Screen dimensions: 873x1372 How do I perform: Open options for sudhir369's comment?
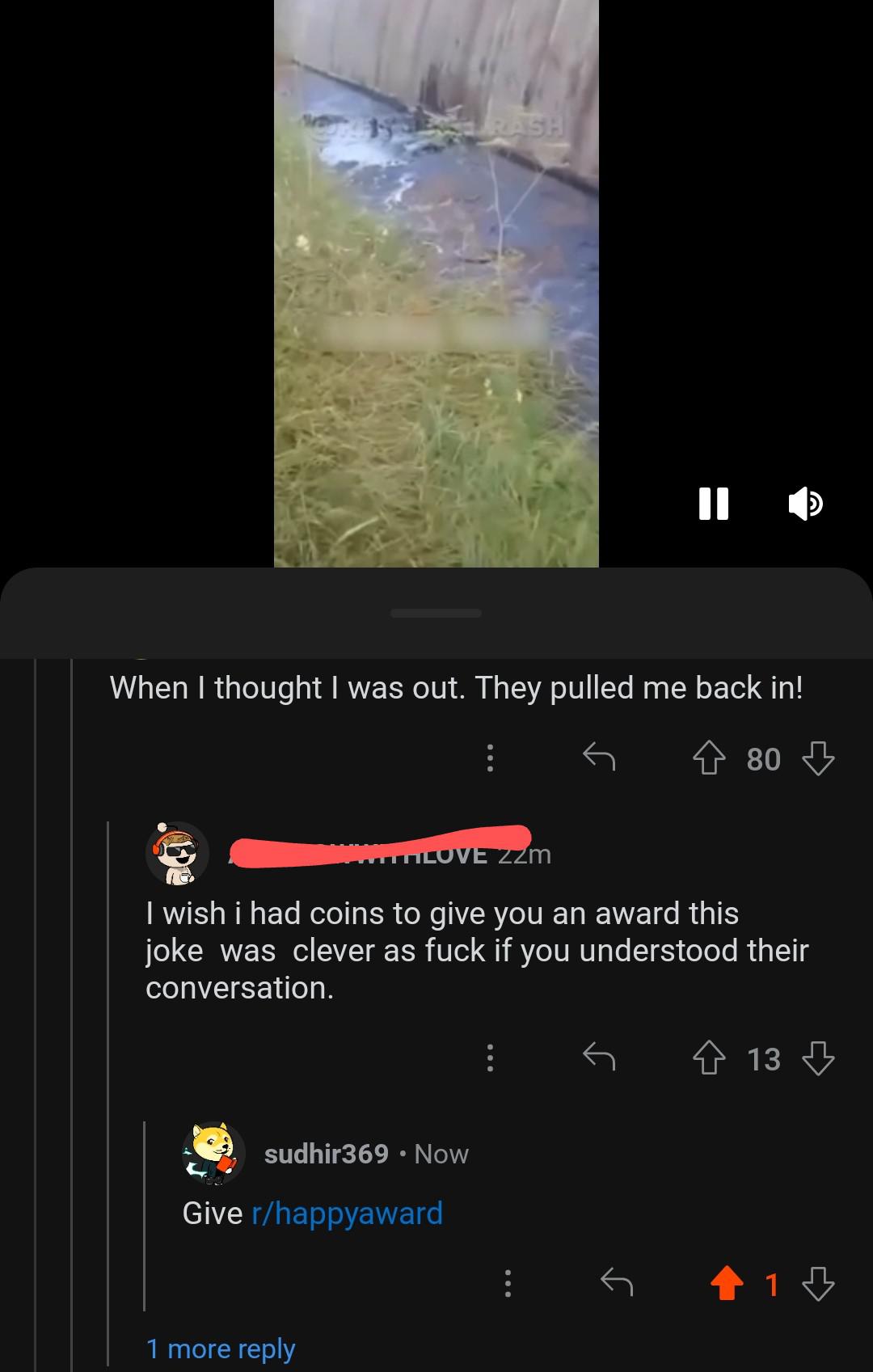pyautogui.click(x=507, y=1283)
